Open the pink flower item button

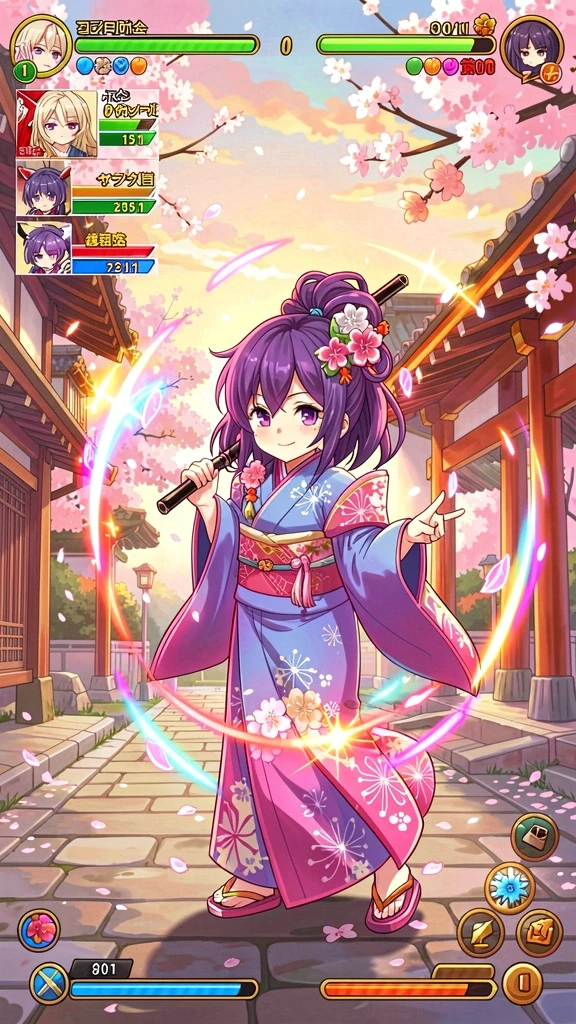pyautogui.click(x=39, y=929)
